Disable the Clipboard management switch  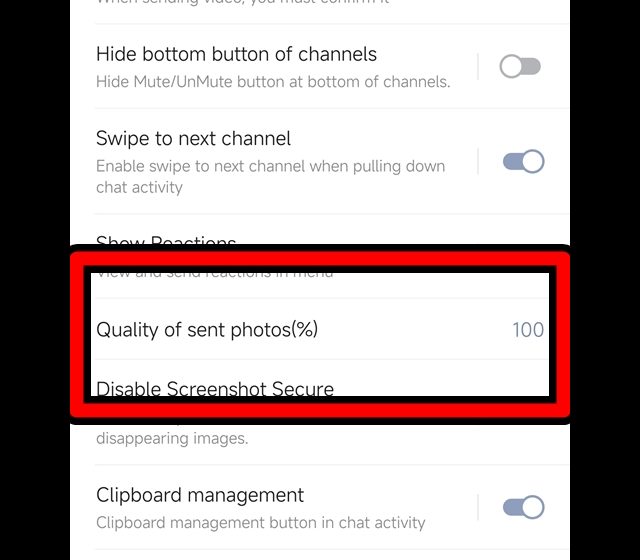tap(523, 507)
